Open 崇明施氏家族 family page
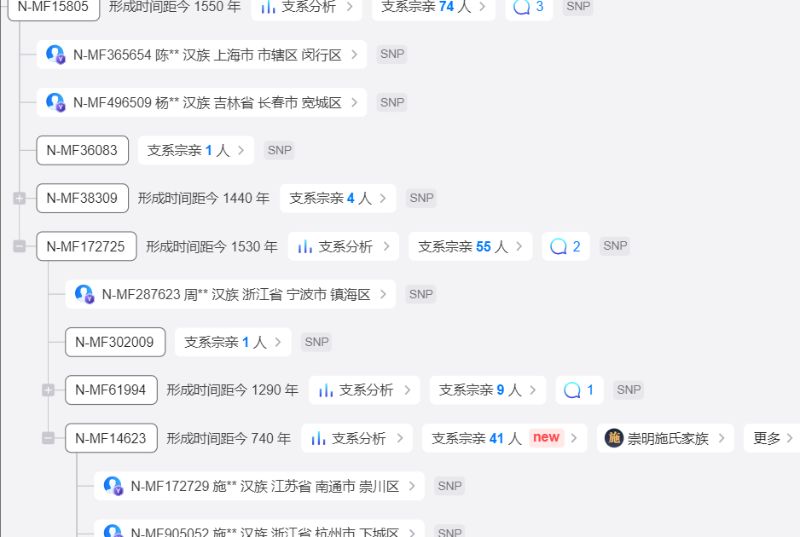The width and height of the screenshot is (800, 537). pos(665,438)
